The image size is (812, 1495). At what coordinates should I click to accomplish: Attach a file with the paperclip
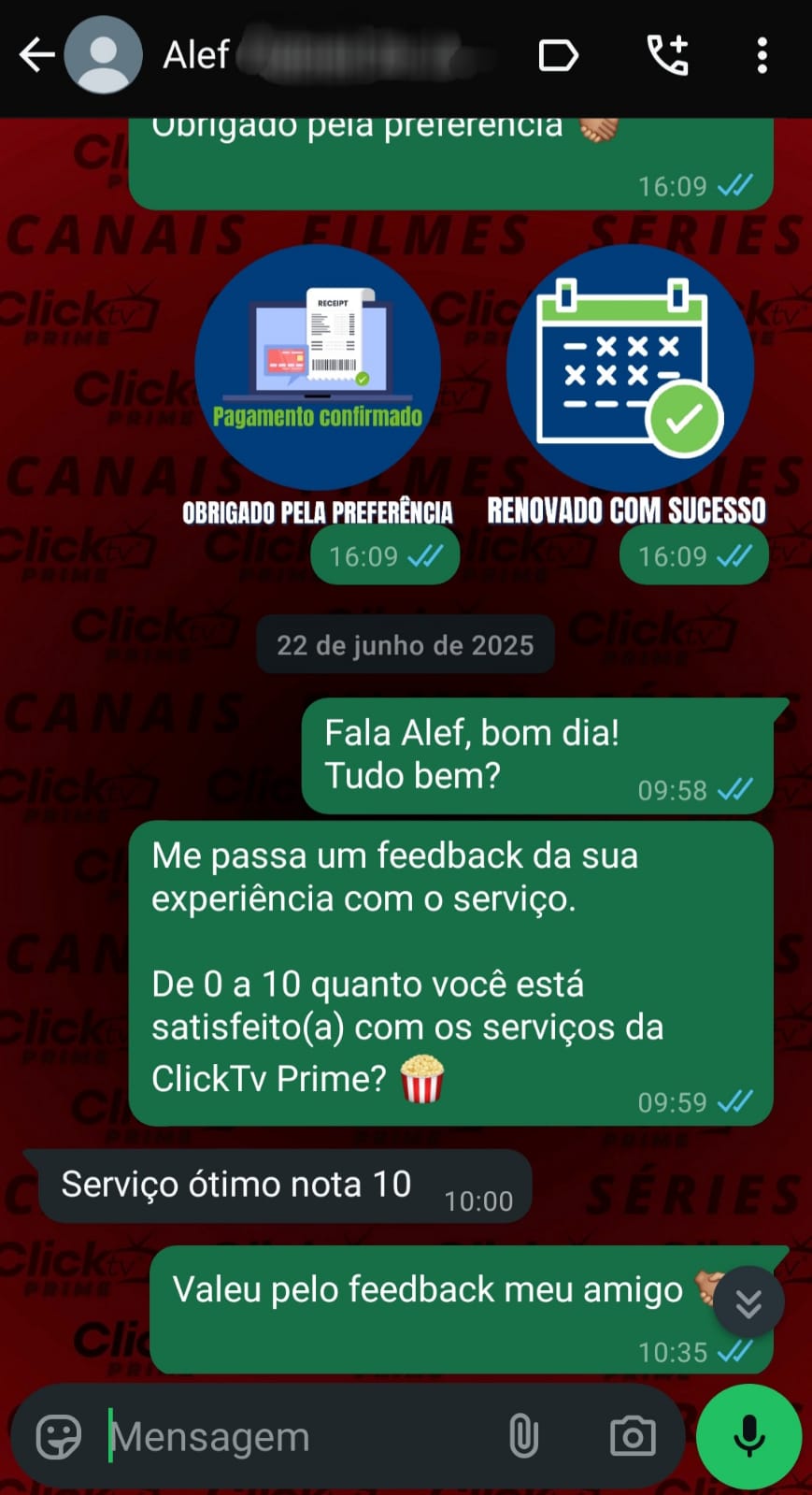tap(523, 1436)
